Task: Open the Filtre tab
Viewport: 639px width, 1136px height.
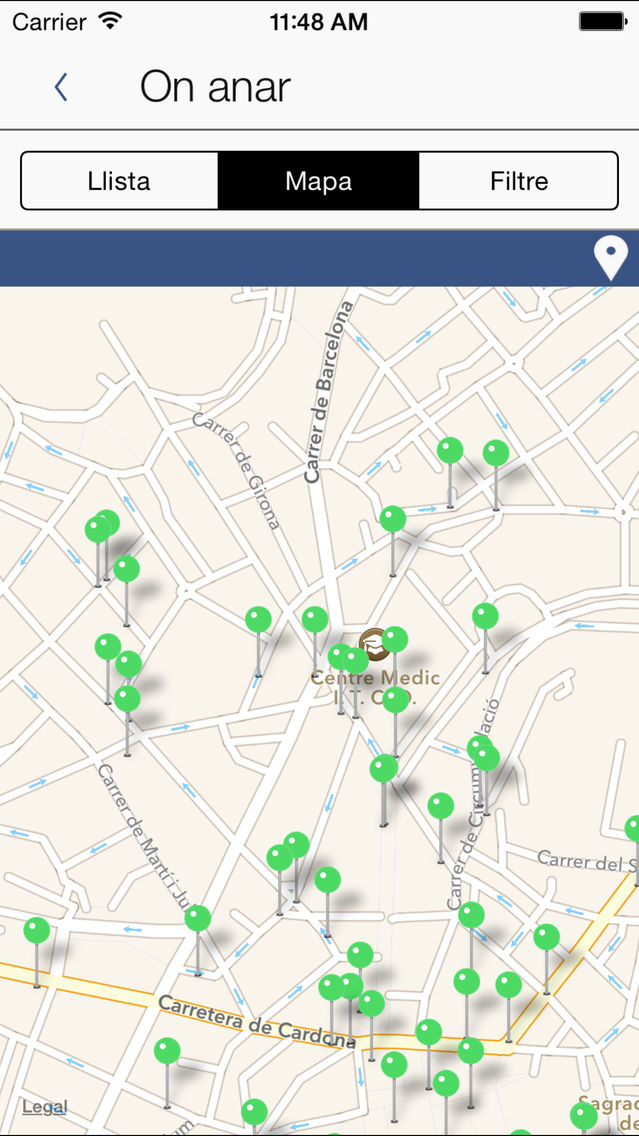Action: click(x=519, y=180)
